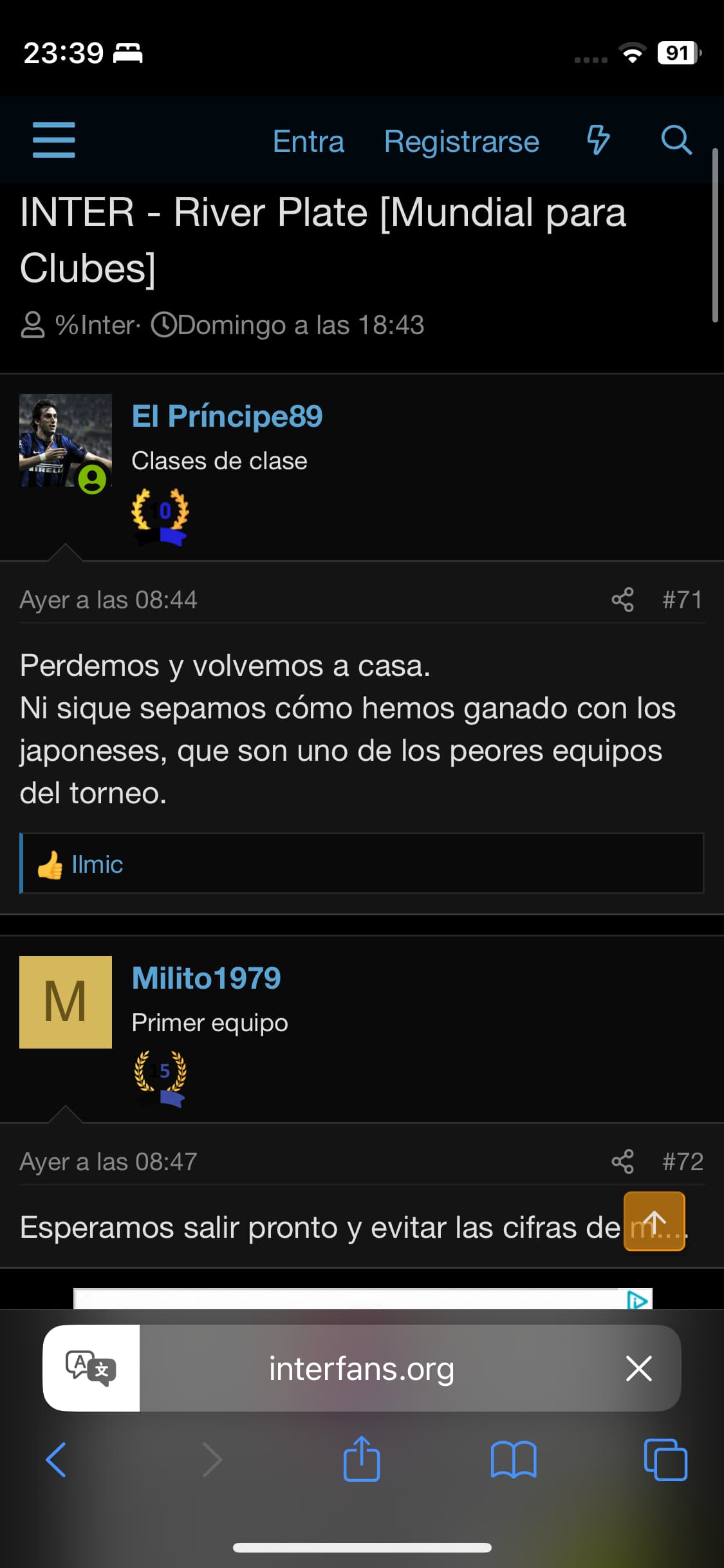Open thread author %Inter's profile
The height and width of the screenshot is (1568, 724).
pyautogui.click(x=96, y=325)
